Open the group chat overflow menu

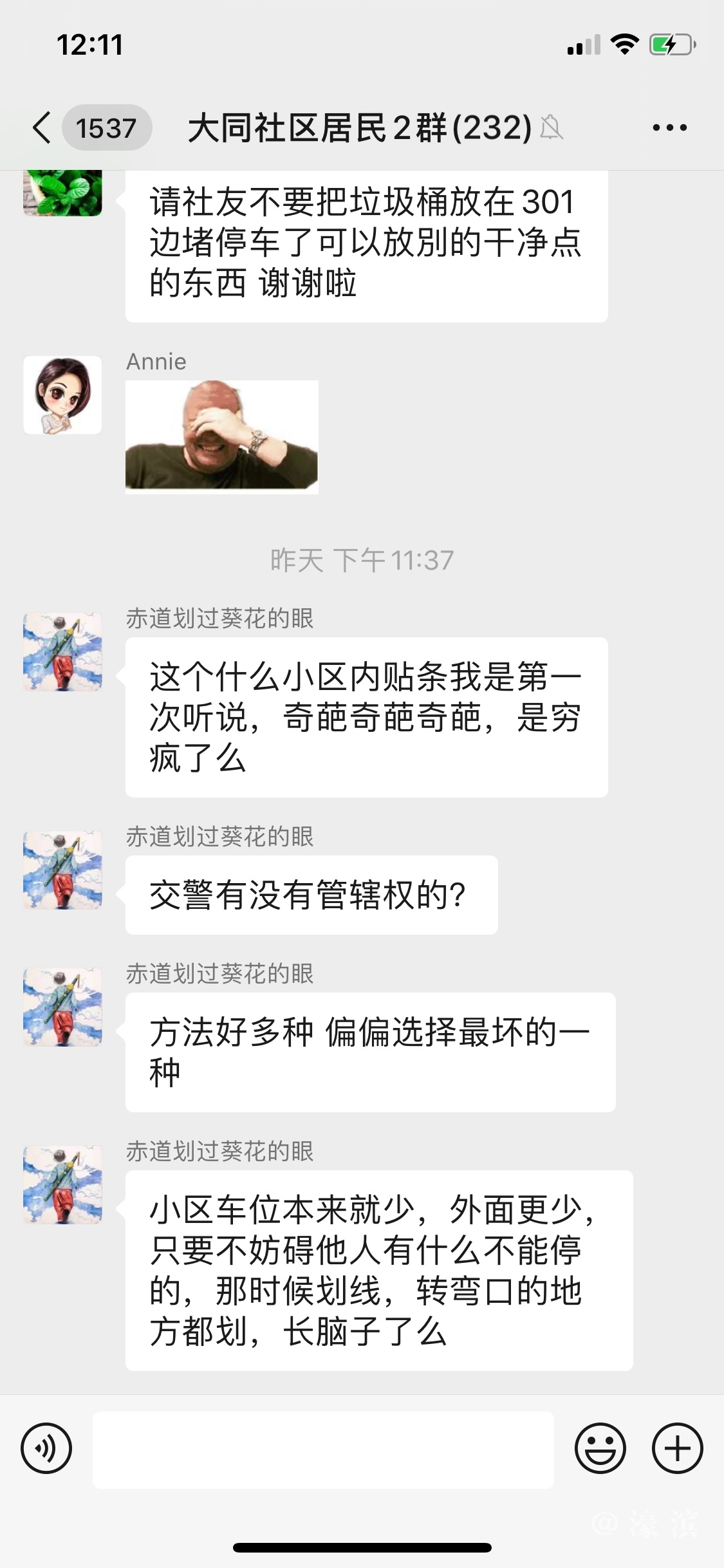(x=669, y=127)
